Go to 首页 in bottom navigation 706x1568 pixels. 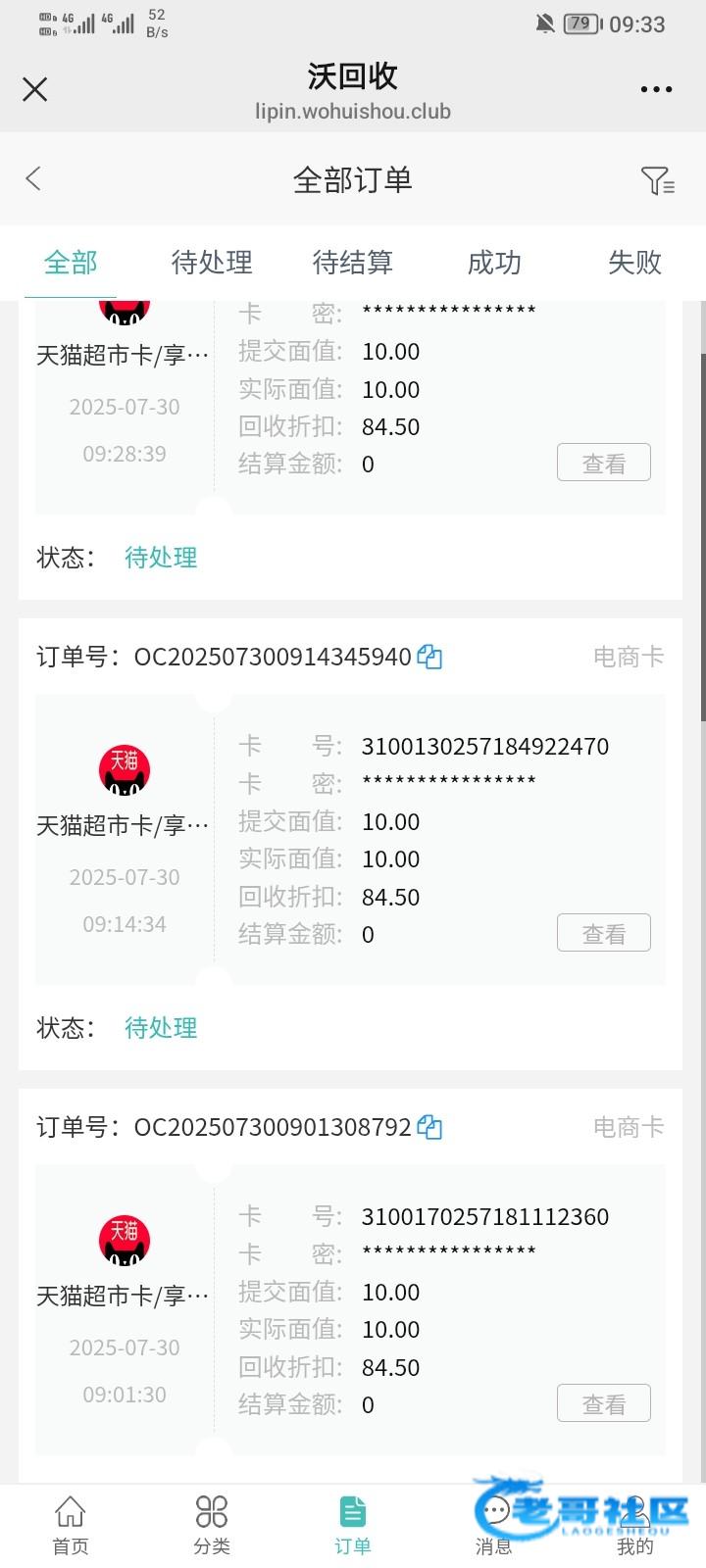[71, 1525]
